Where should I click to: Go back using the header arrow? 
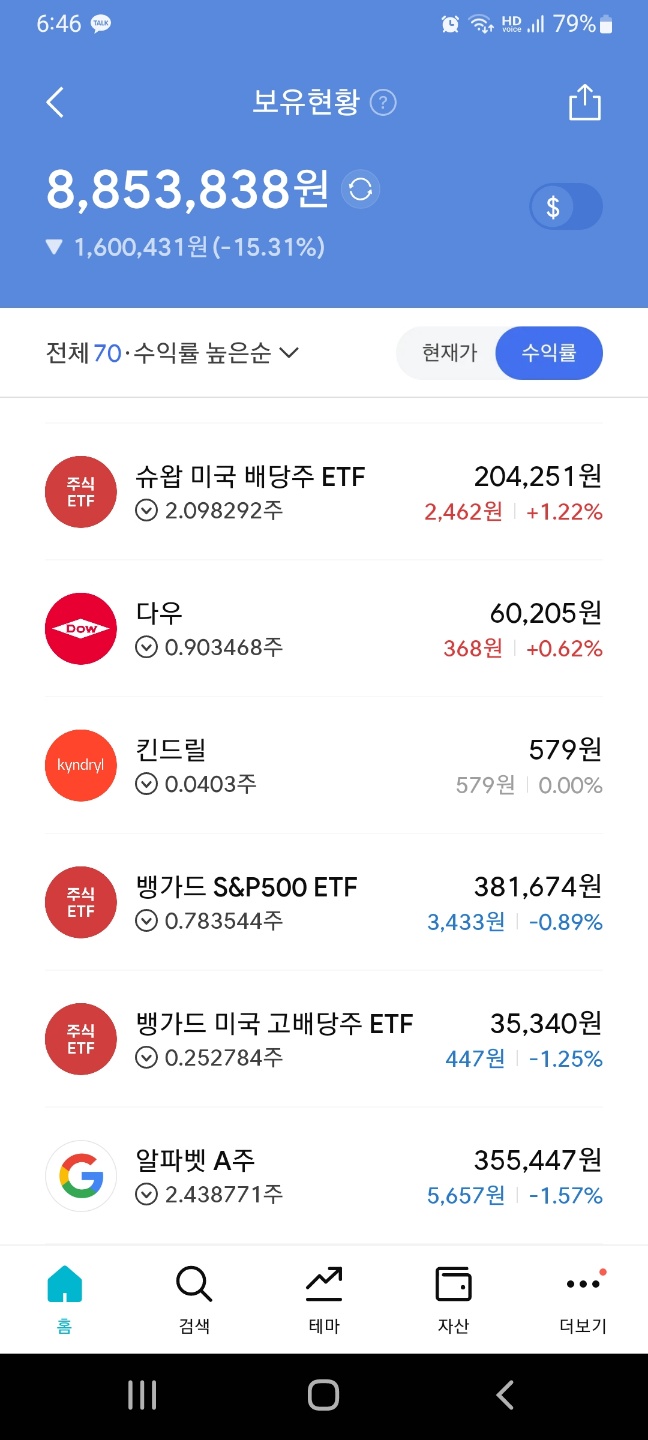tap(55, 102)
